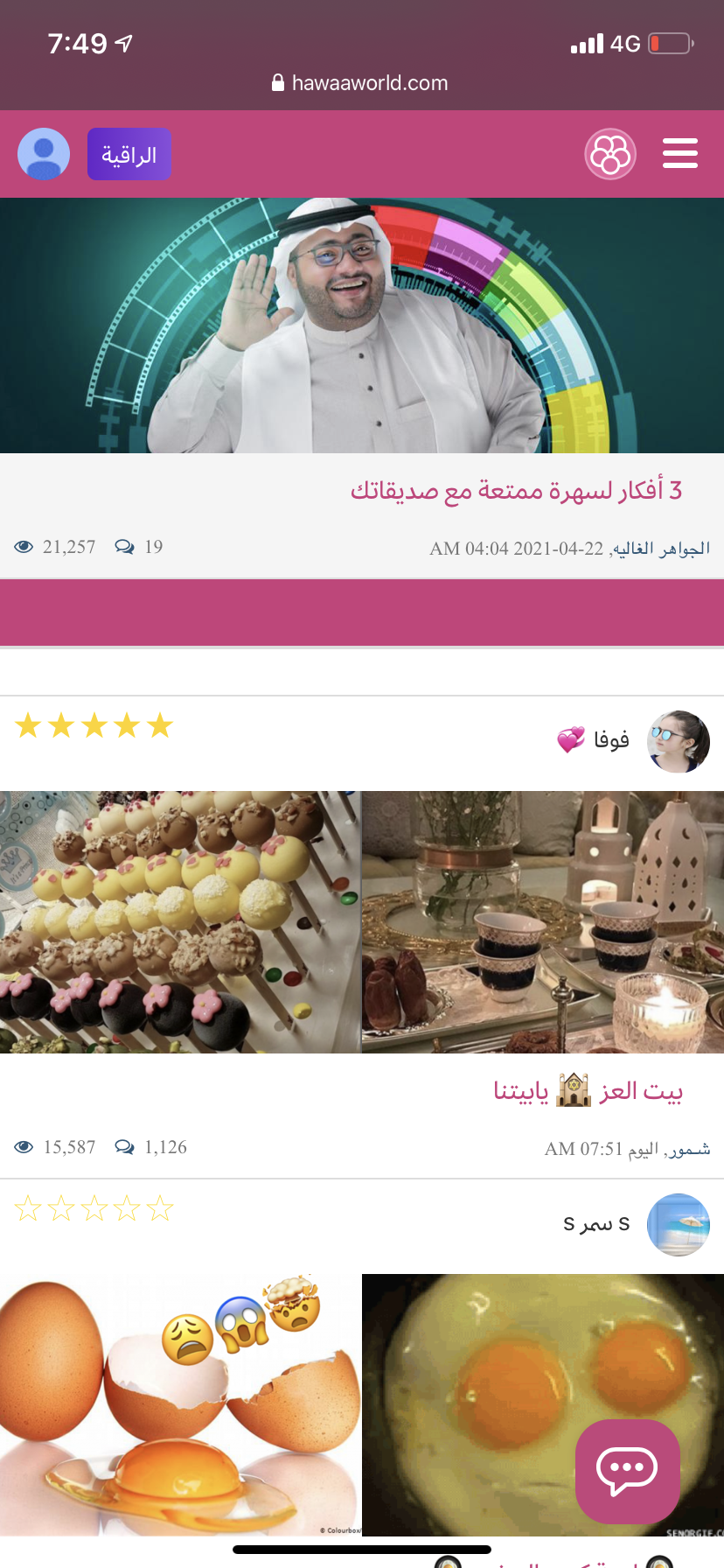Tap the الراقية button

click(x=129, y=154)
